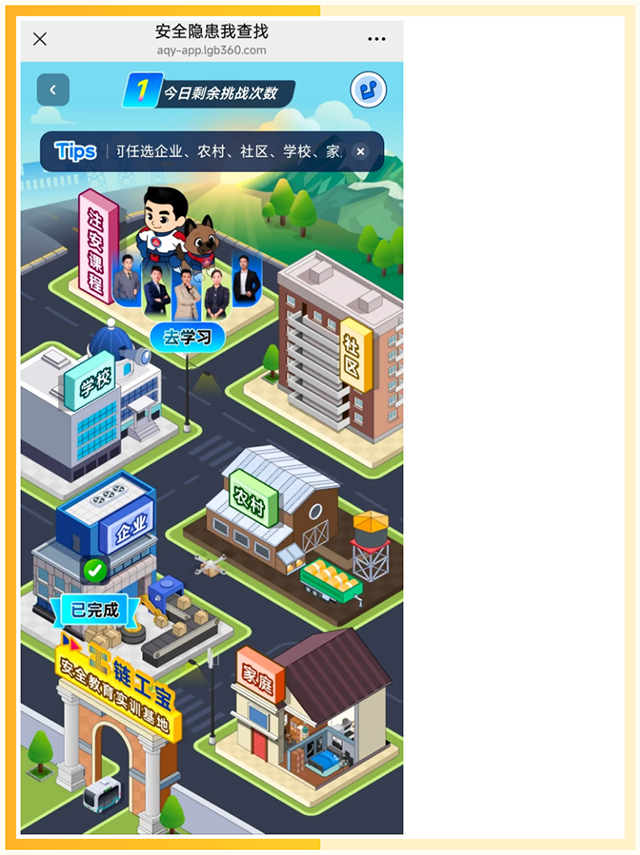Tap the 去学习 button

(x=188, y=338)
